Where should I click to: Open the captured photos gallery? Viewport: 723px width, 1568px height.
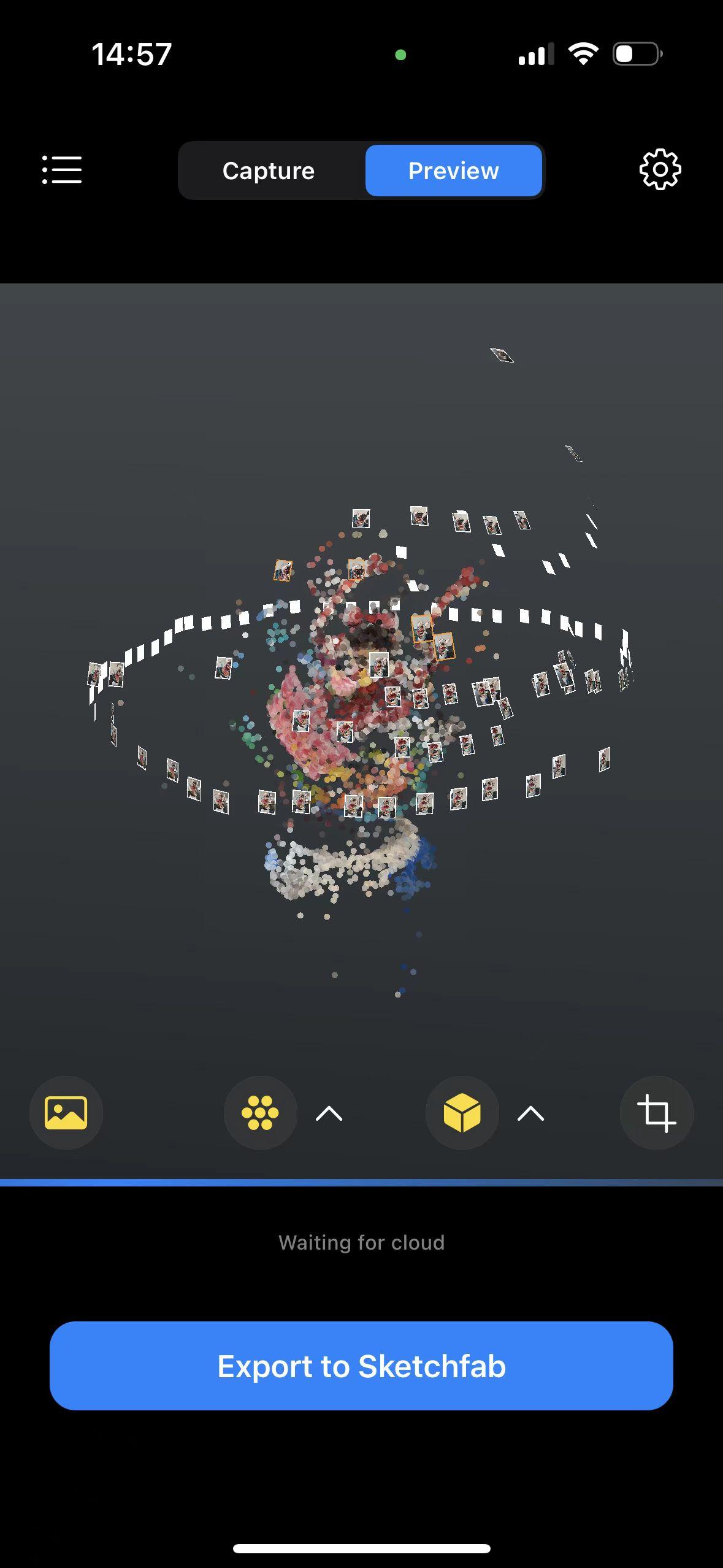pyautogui.click(x=66, y=1113)
